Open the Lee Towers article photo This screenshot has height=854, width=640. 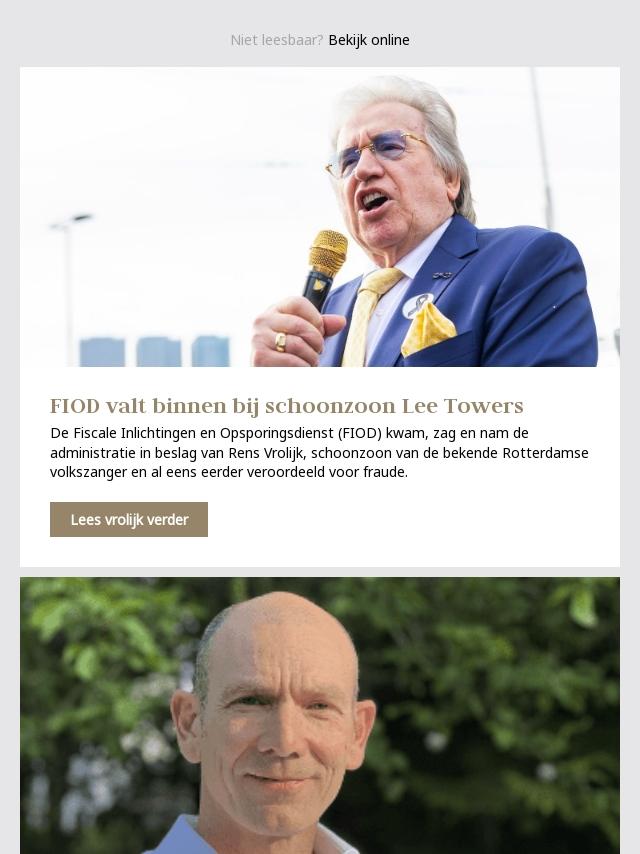coord(320,217)
